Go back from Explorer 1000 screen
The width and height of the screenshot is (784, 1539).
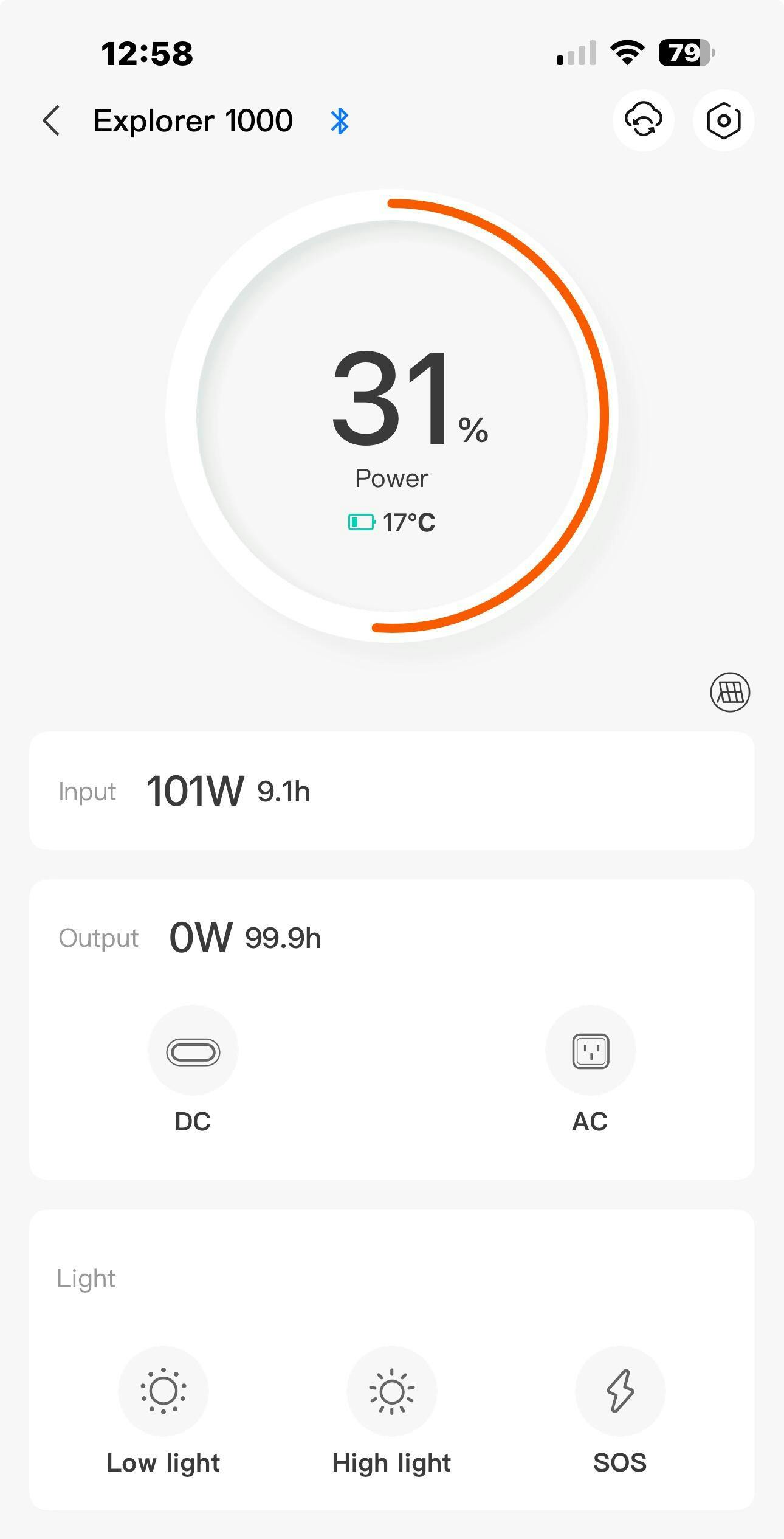click(x=52, y=120)
